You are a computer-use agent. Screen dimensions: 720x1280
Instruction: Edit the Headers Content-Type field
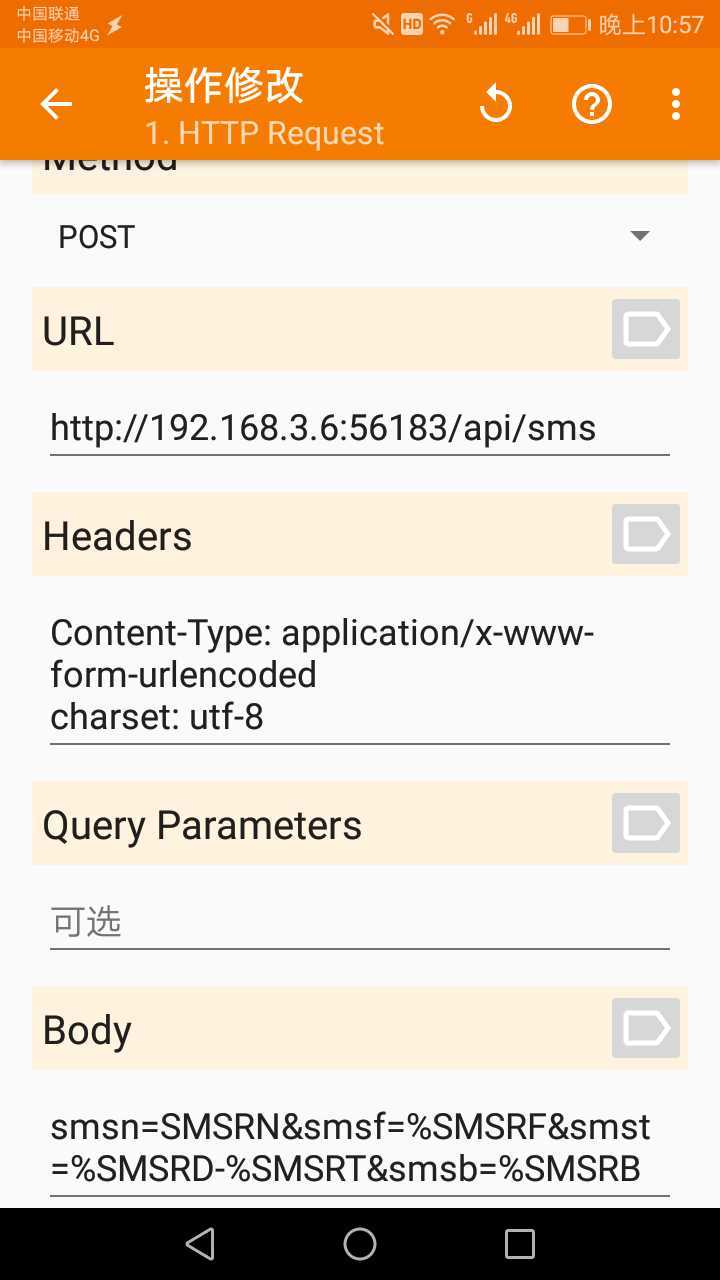[x=358, y=675]
